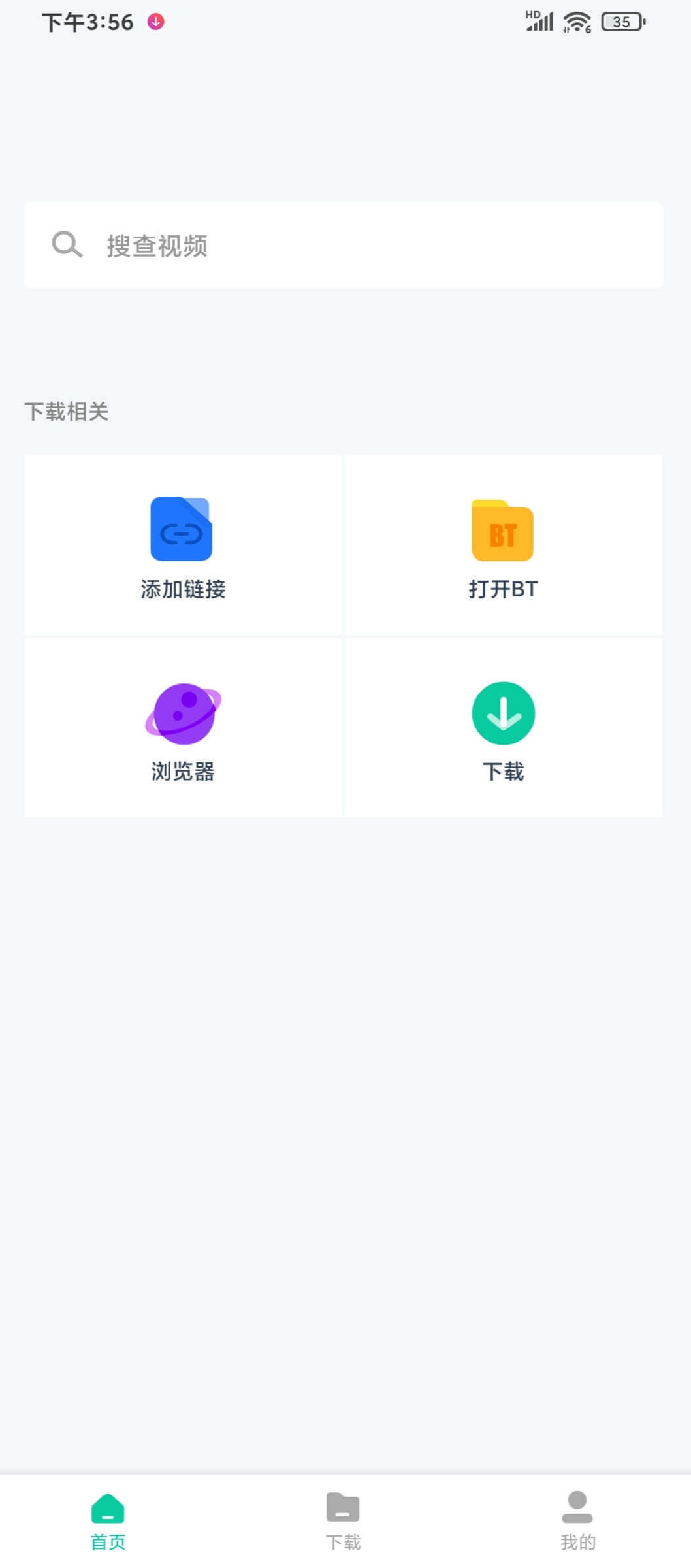
Task: Tap the 搜查视频 search box
Action: (x=344, y=245)
